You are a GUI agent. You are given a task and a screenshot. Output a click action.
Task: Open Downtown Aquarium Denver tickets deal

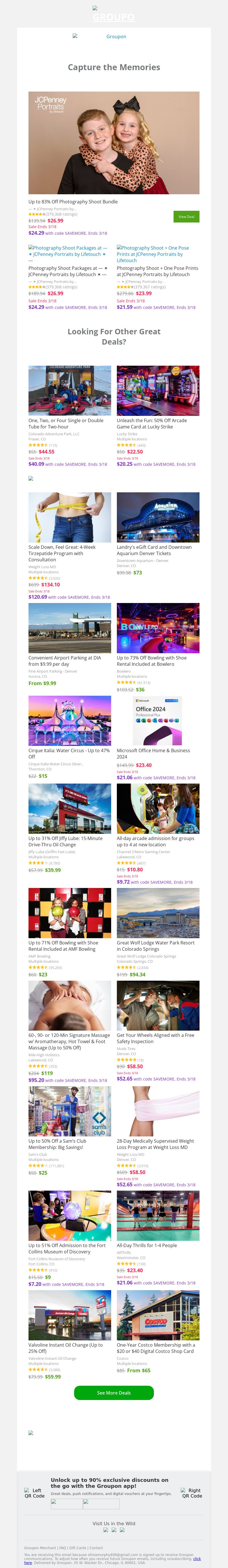tap(158, 517)
